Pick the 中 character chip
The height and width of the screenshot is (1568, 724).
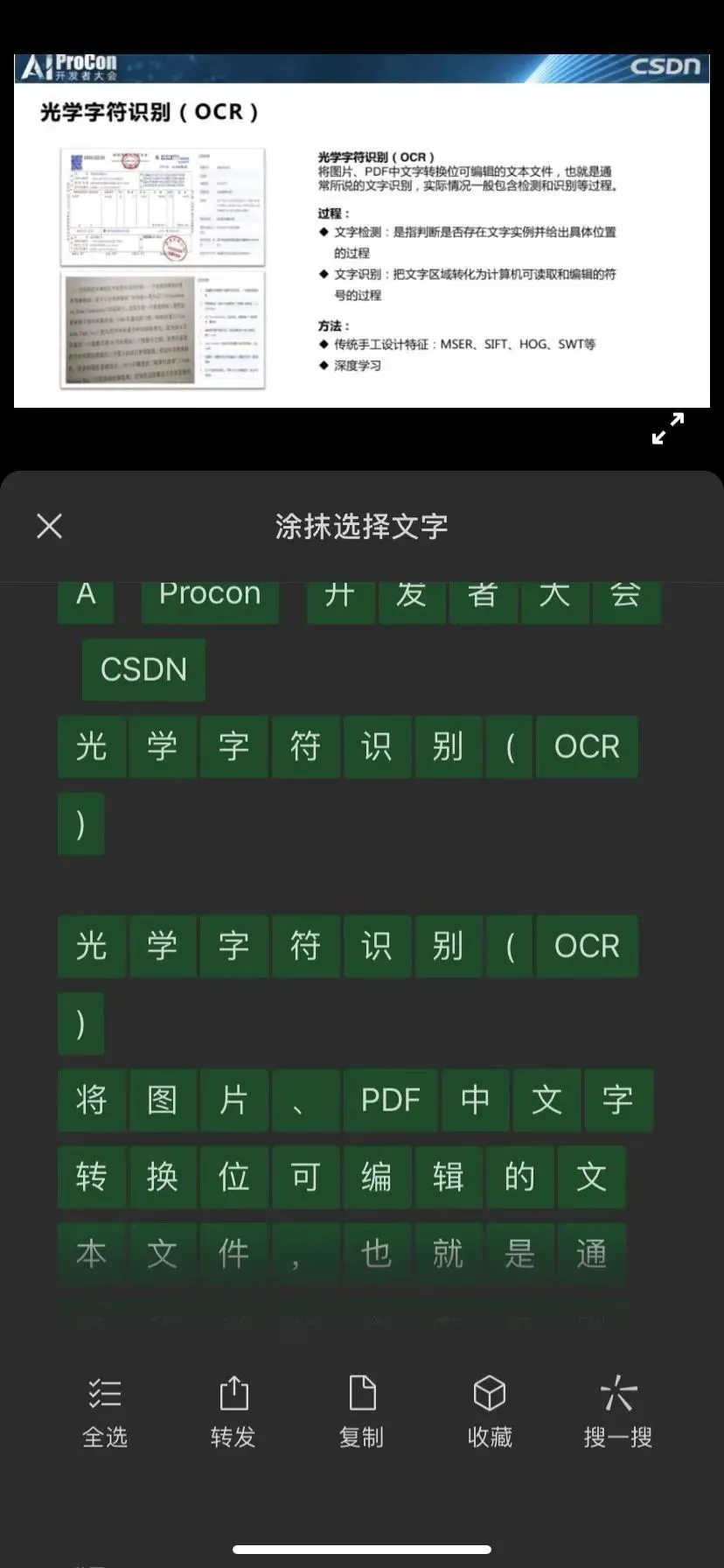[x=476, y=1100]
